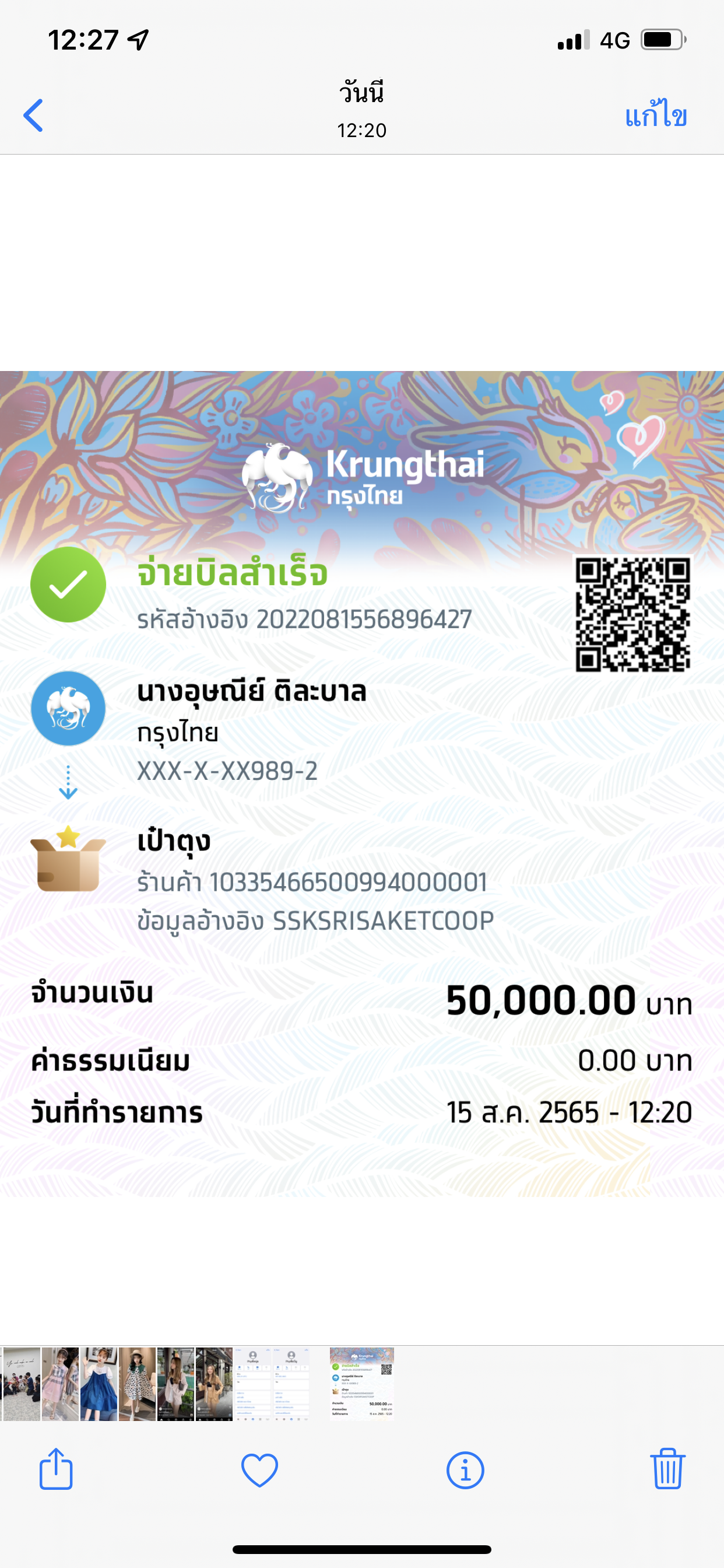Share this payment slip image

pos(56,1469)
